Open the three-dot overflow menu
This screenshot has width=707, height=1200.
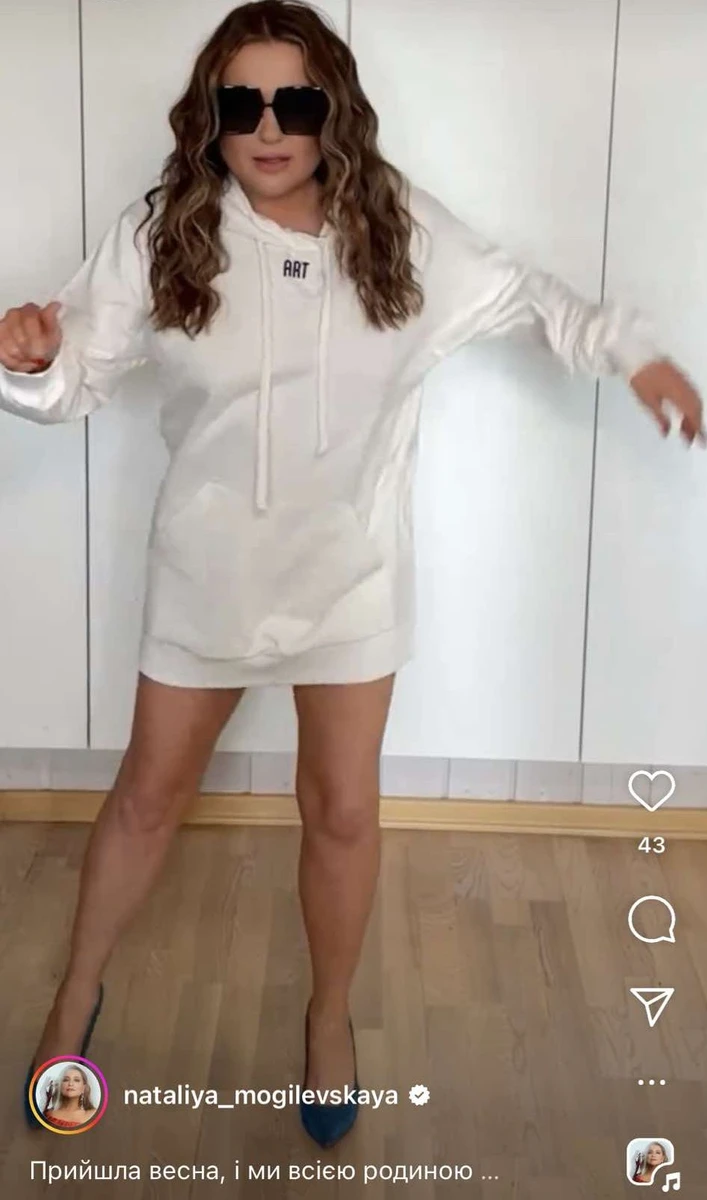(x=651, y=1082)
